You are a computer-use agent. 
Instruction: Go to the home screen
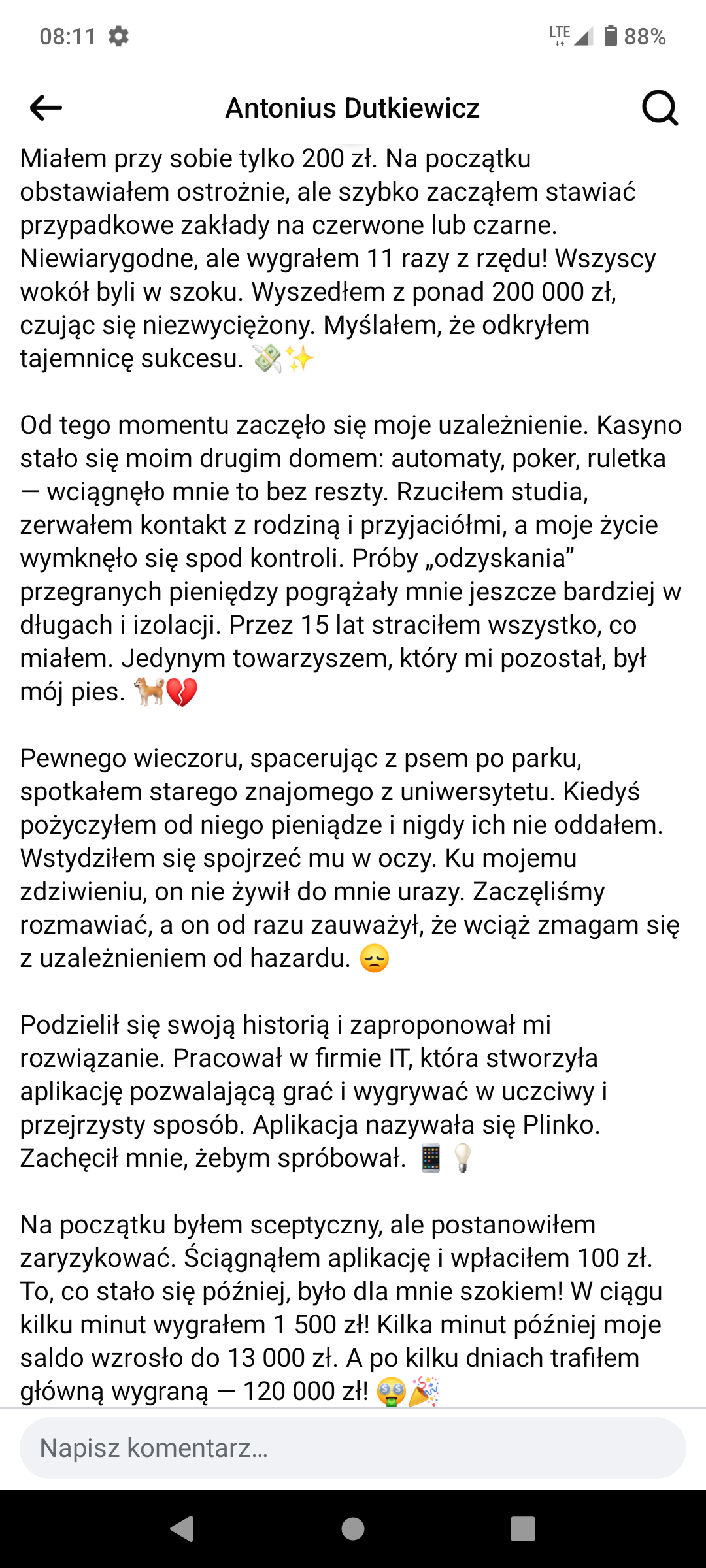coord(353,1529)
